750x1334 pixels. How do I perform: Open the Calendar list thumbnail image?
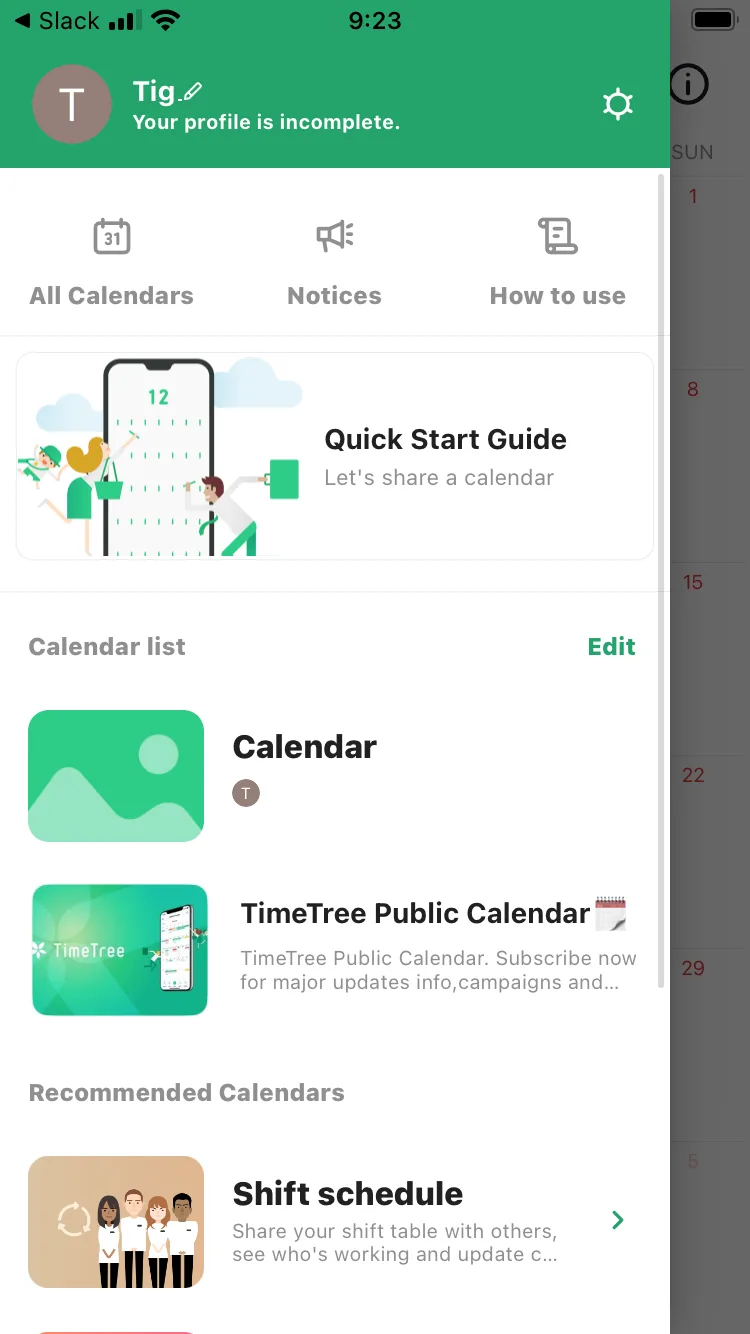(x=116, y=776)
